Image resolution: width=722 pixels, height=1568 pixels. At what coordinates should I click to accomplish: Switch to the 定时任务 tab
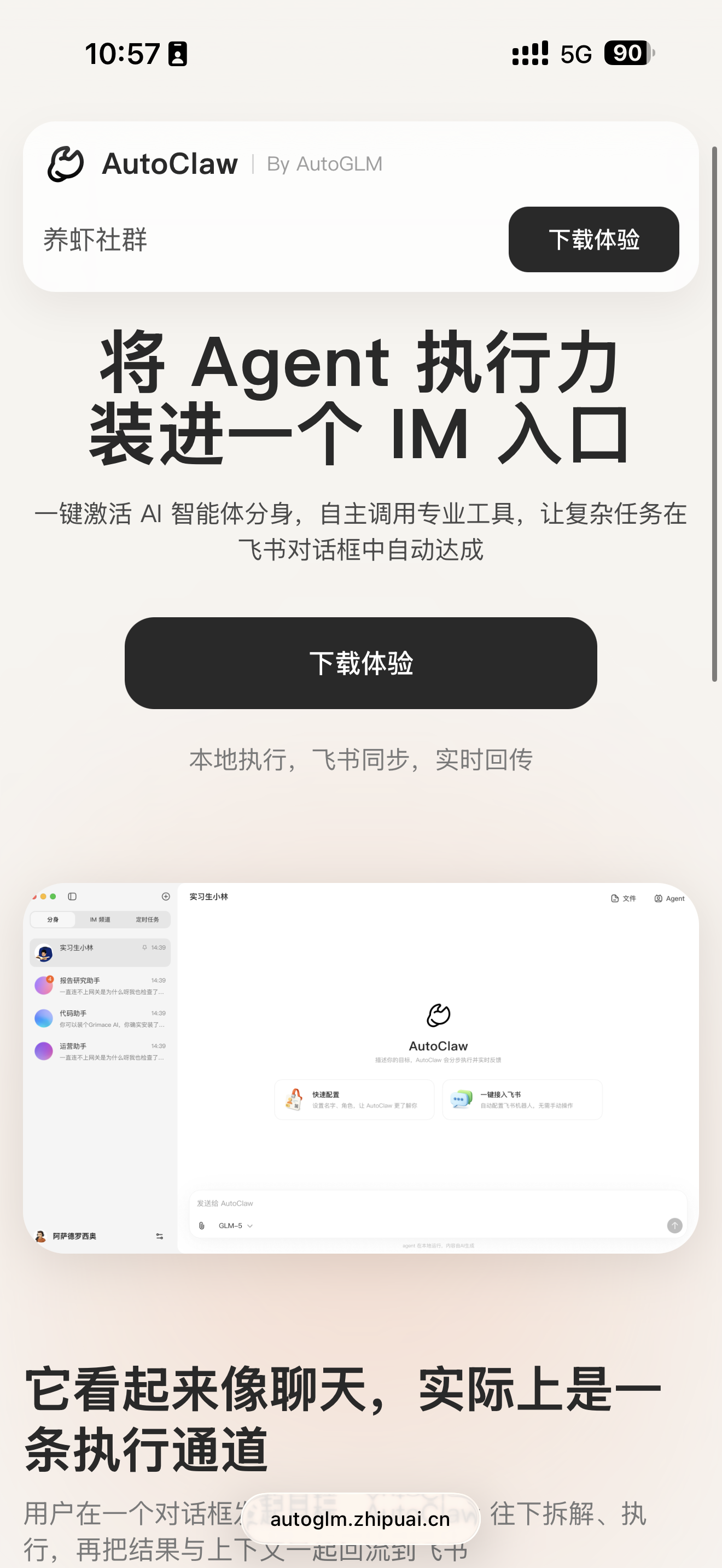tap(148, 920)
